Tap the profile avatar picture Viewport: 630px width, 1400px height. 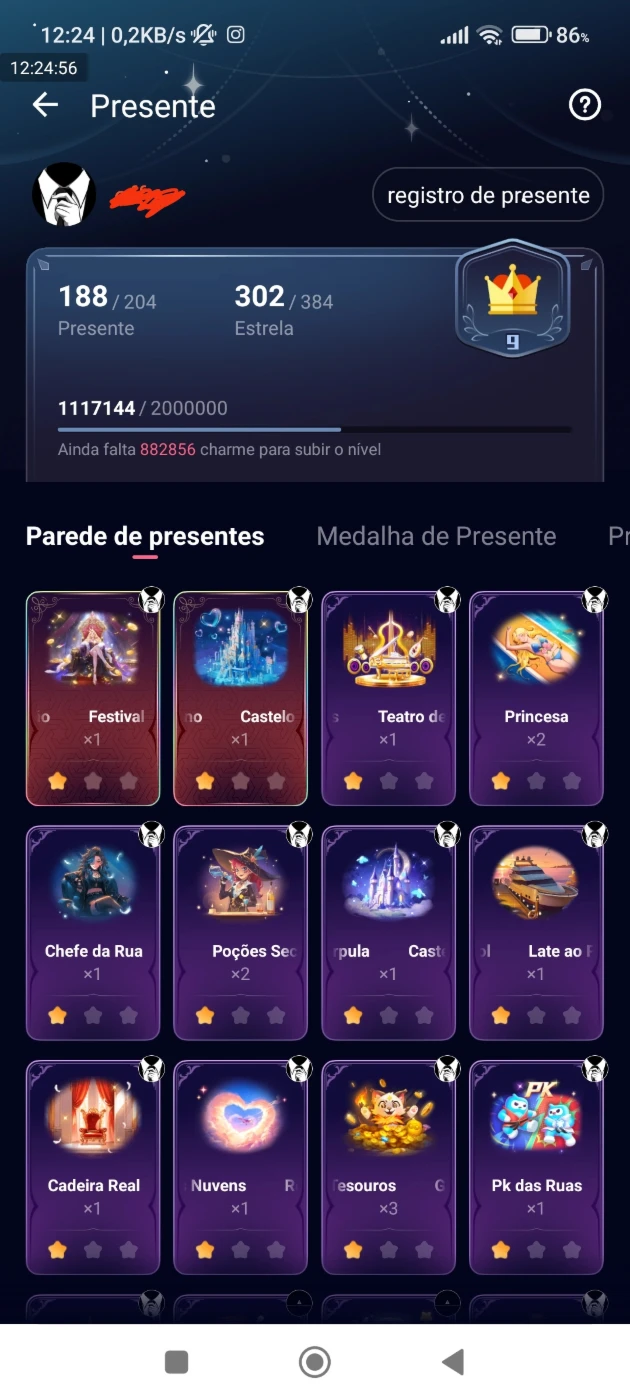[64, 195]
